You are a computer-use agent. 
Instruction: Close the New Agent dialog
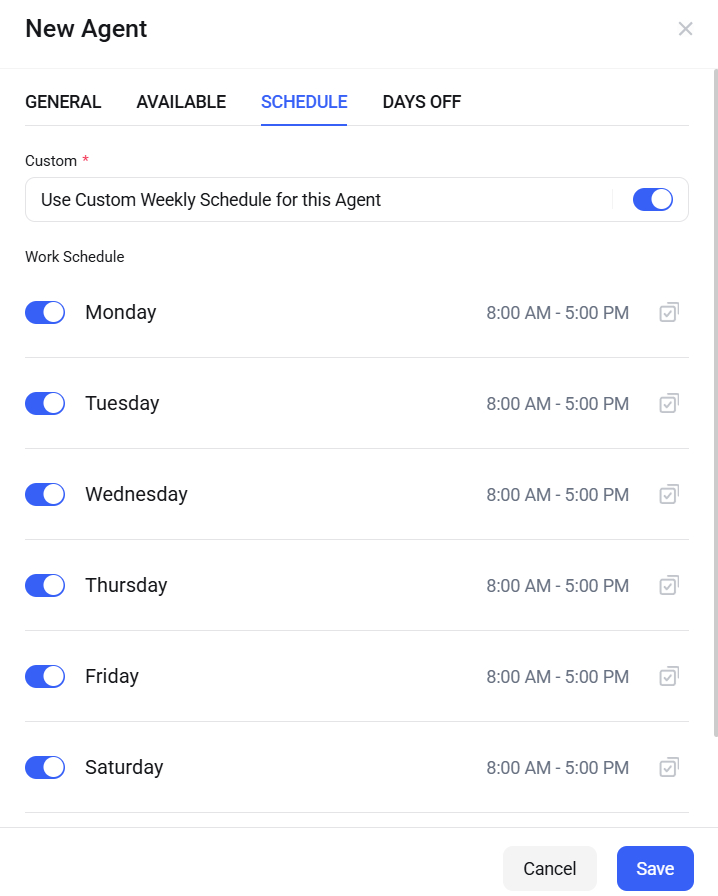coord(685,29)
